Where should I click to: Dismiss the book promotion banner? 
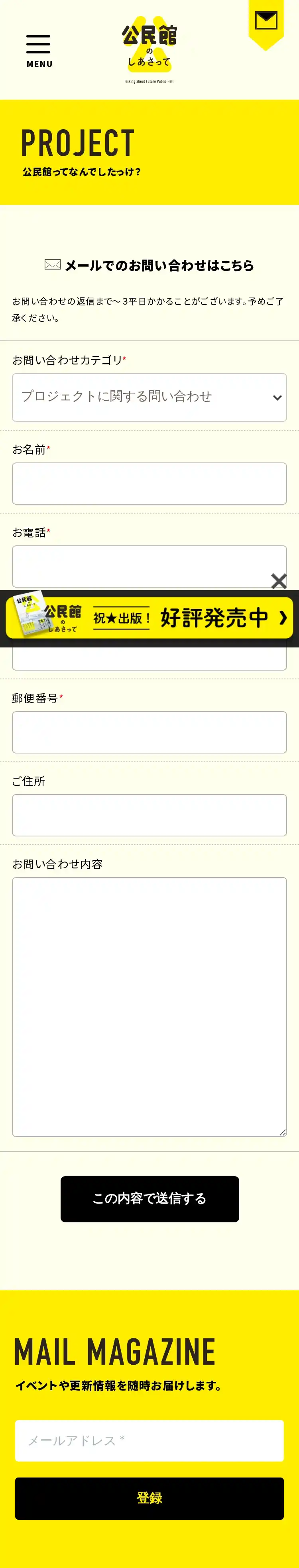[x=279, y=581]
